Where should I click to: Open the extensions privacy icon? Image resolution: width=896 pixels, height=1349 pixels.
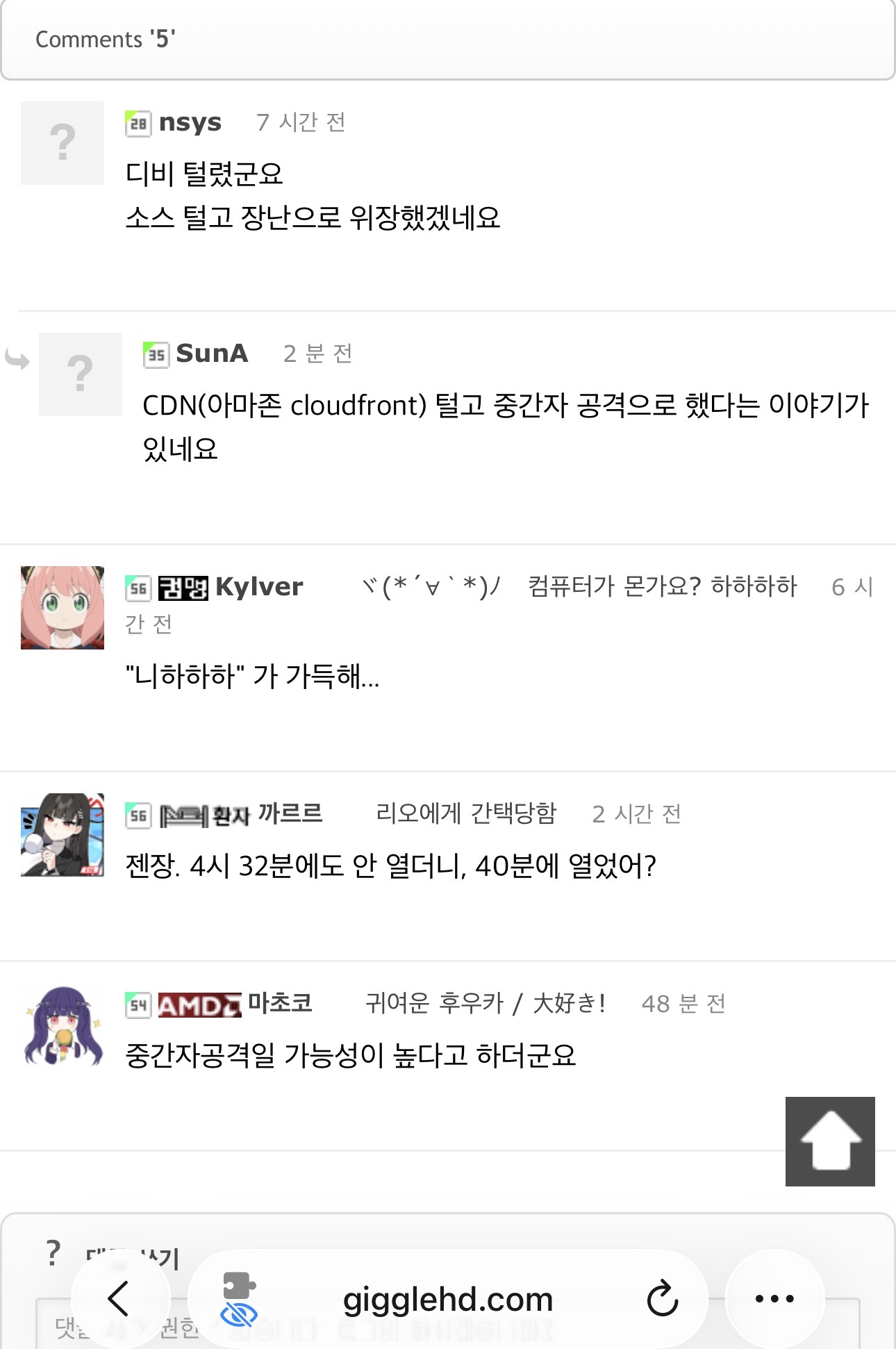tap(239, 1298)
